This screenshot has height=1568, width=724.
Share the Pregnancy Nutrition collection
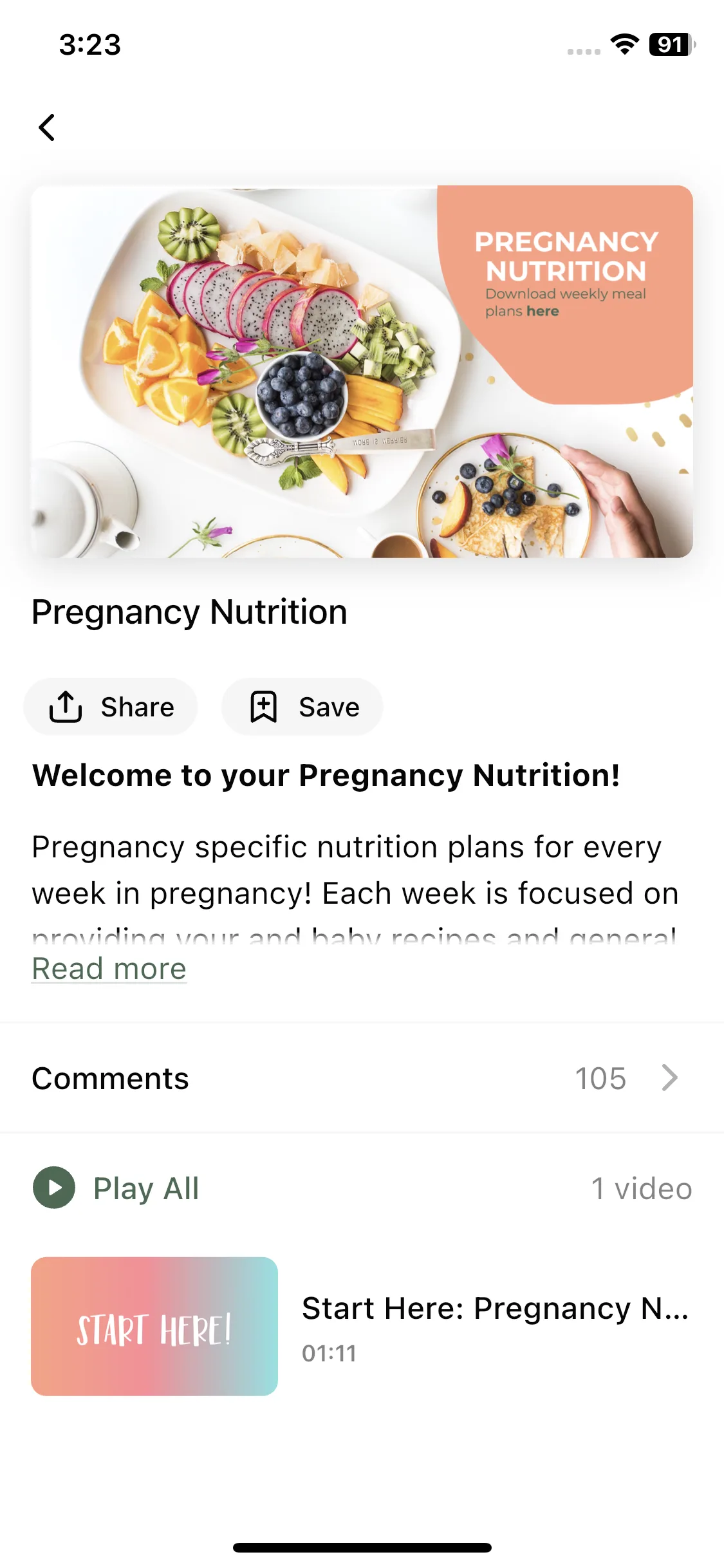click(111, 707)
